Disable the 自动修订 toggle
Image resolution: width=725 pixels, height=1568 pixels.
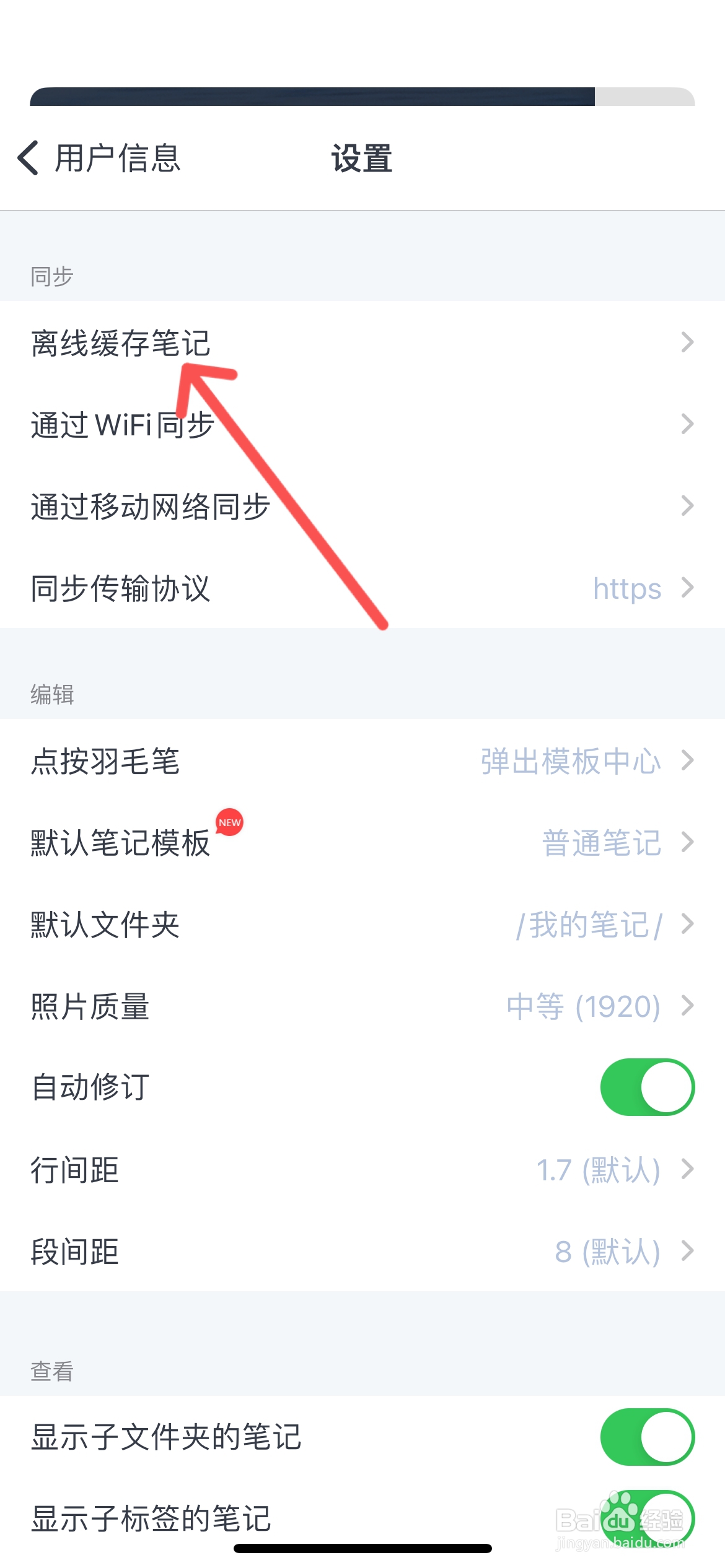coord(646,1088)
